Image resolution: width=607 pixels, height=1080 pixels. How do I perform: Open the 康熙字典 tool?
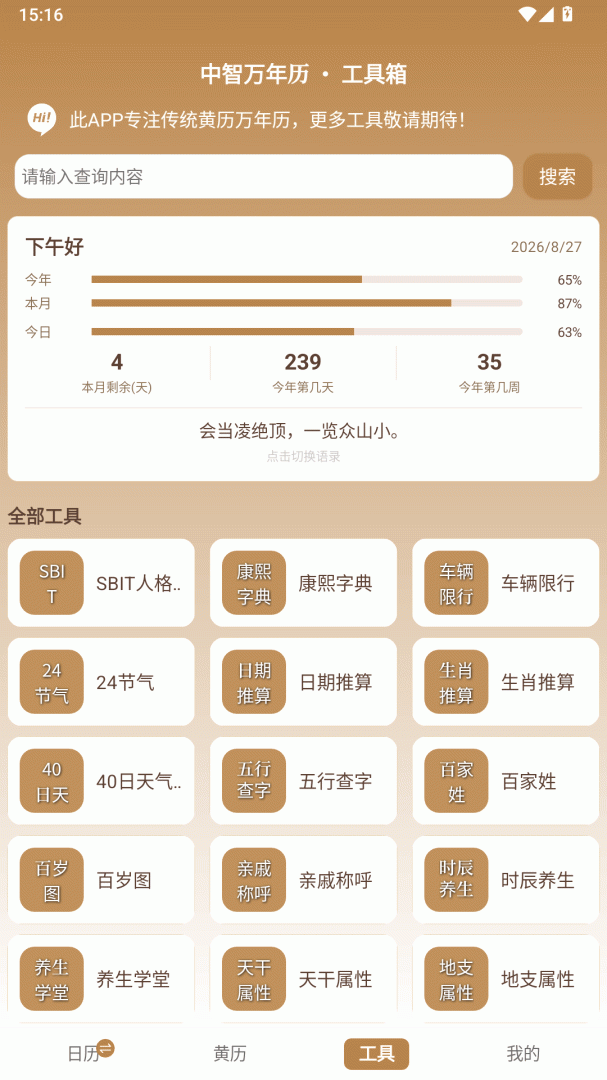click(303, 583)
